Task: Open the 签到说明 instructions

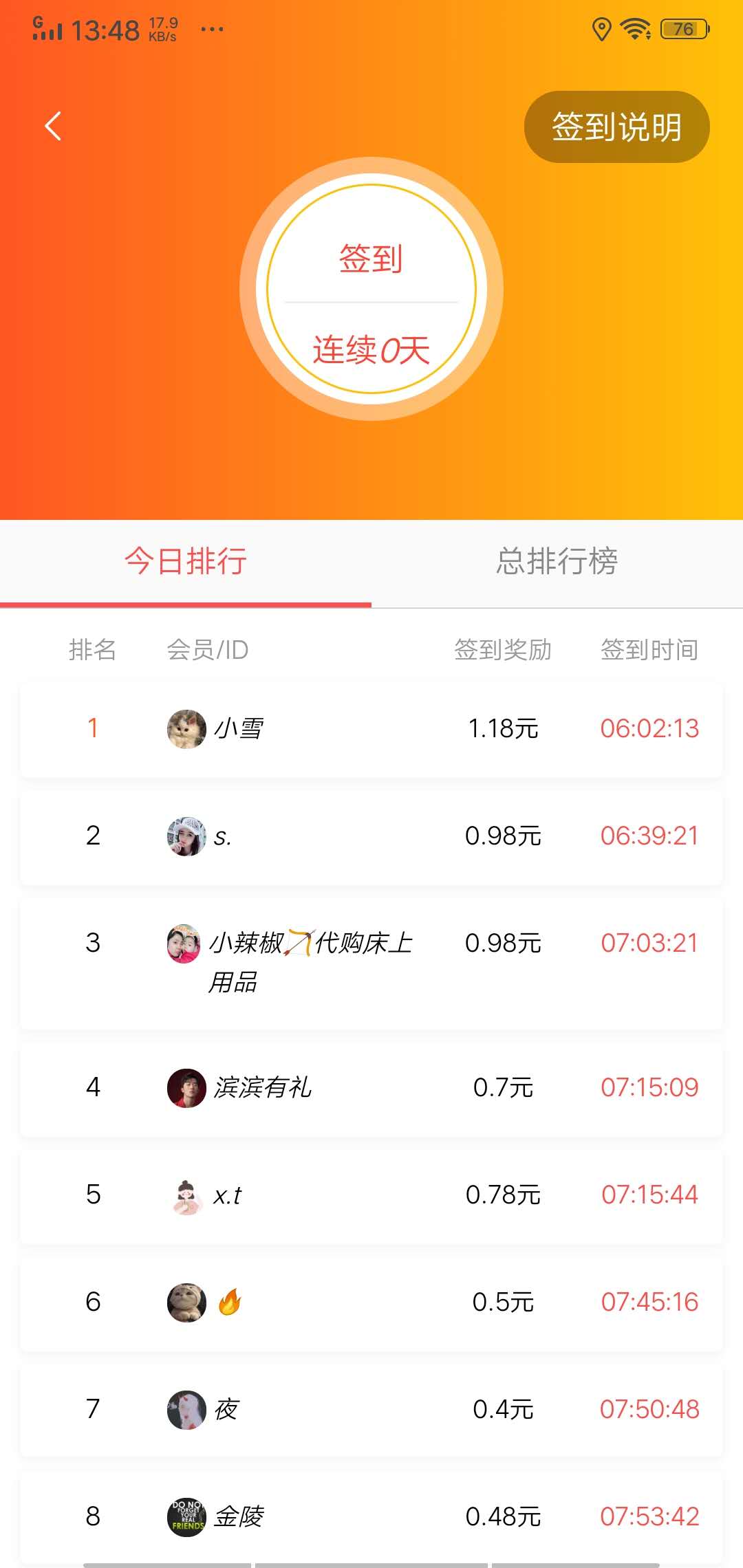Action: [616, 127]
